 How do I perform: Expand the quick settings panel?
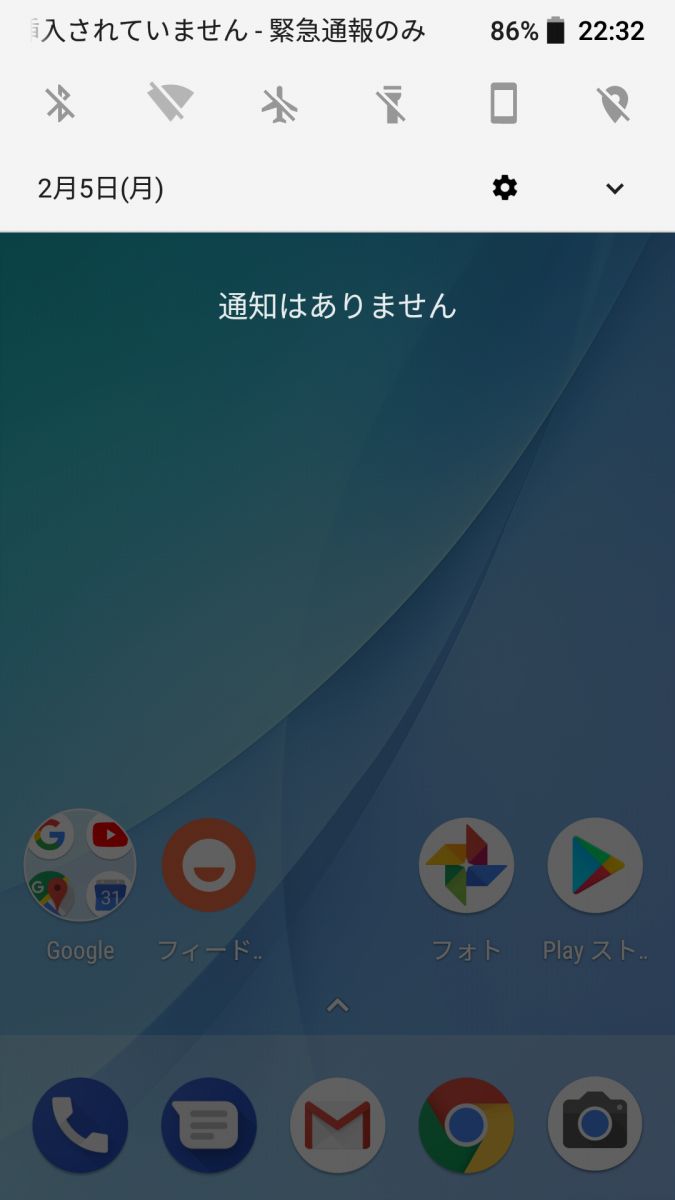[x=615, y=188]
